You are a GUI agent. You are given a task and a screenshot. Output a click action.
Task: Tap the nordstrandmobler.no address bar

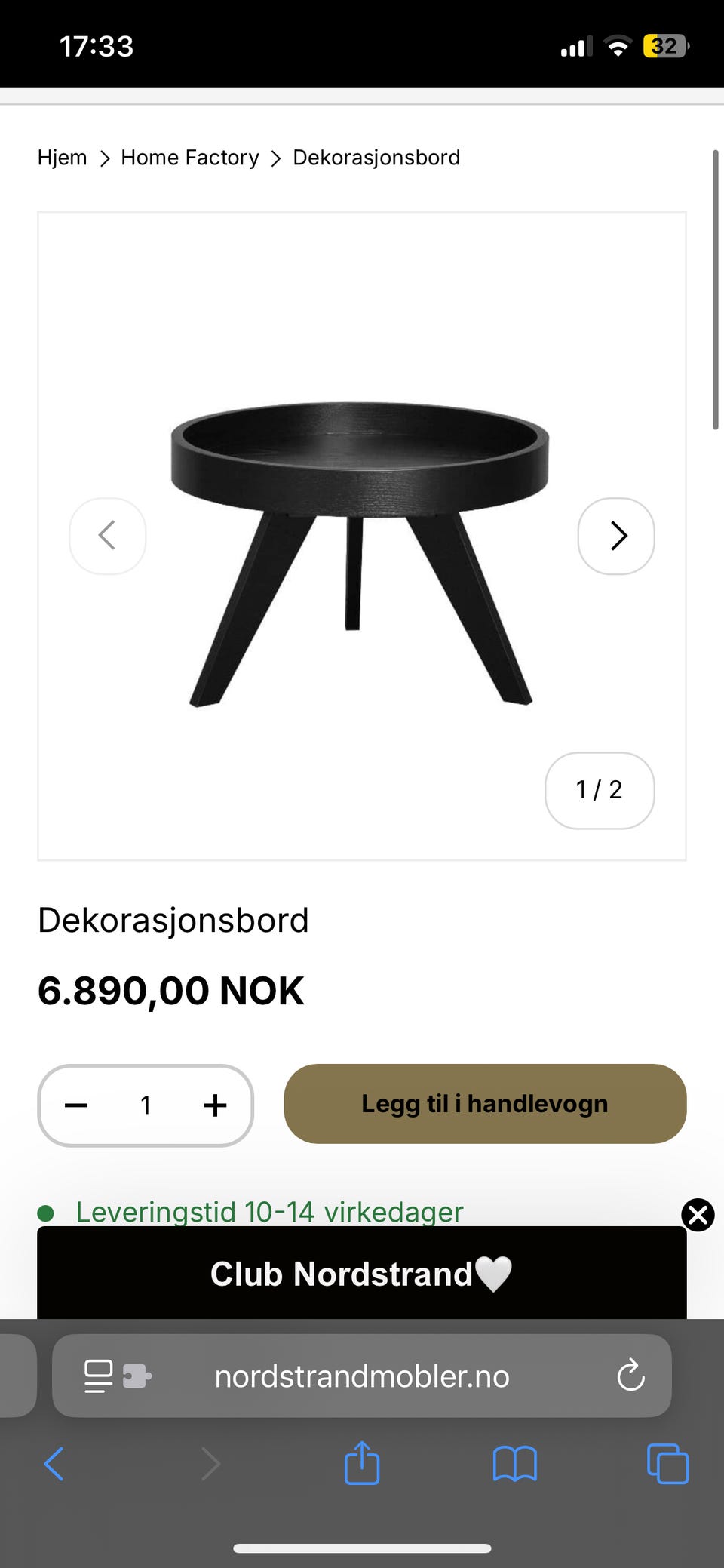click(x=362, y=1376)
